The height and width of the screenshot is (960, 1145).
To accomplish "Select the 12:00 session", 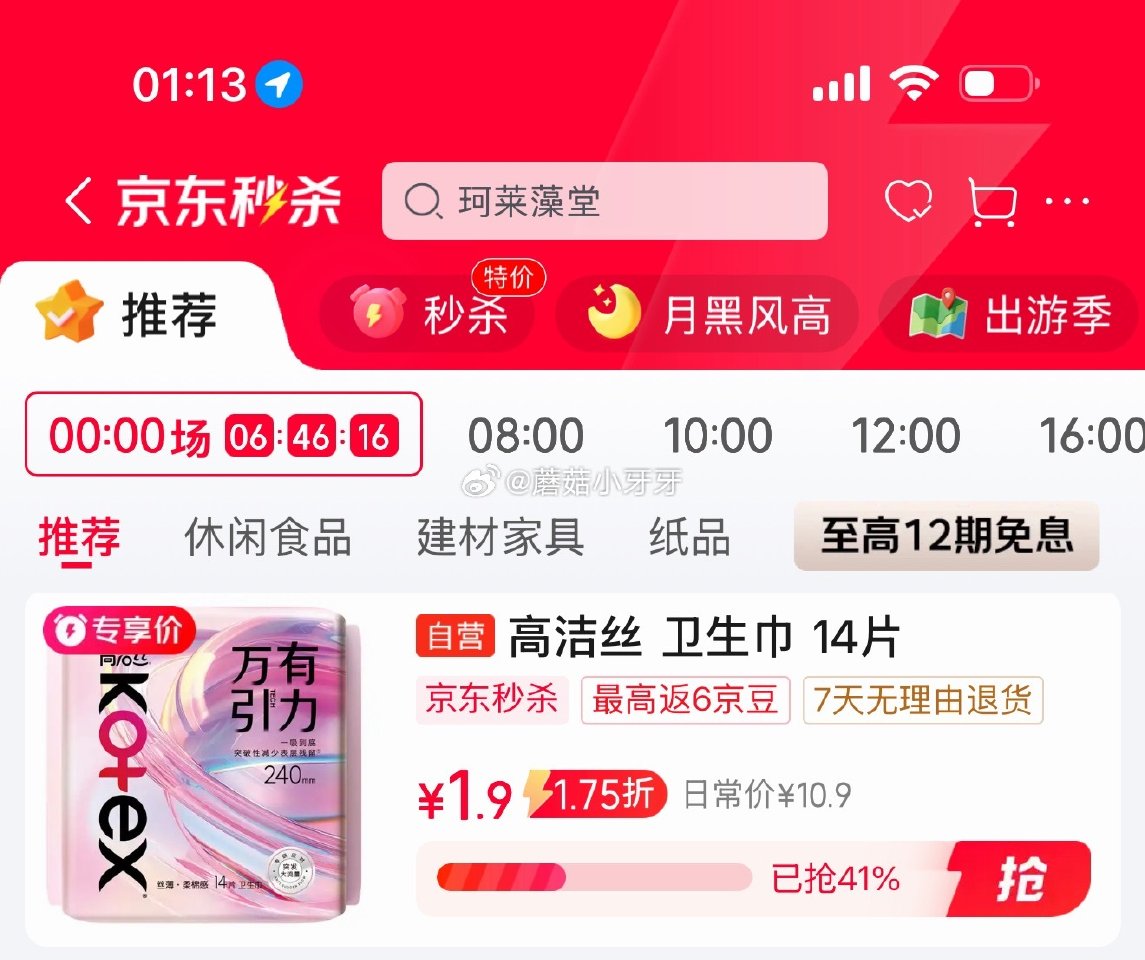I will pos(906,436).
